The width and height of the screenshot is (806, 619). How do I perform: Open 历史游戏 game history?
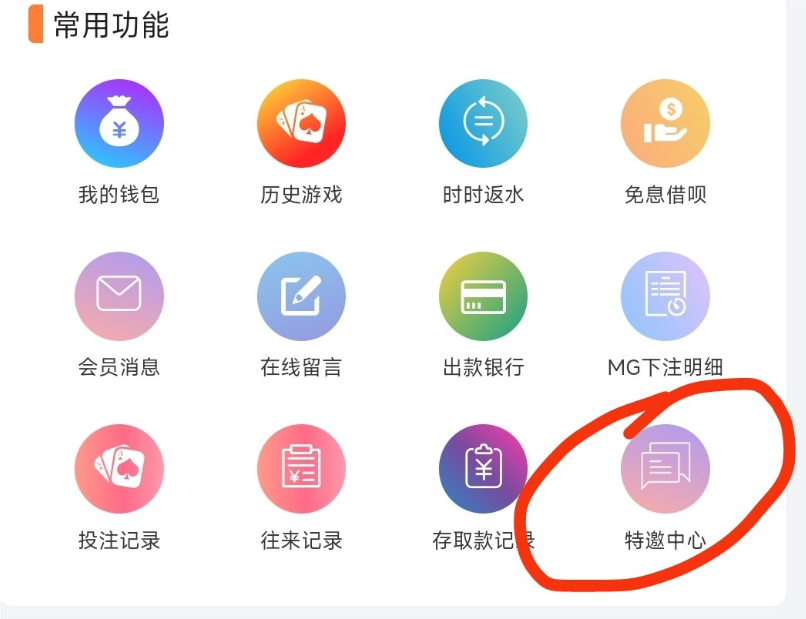coord(301,124)
